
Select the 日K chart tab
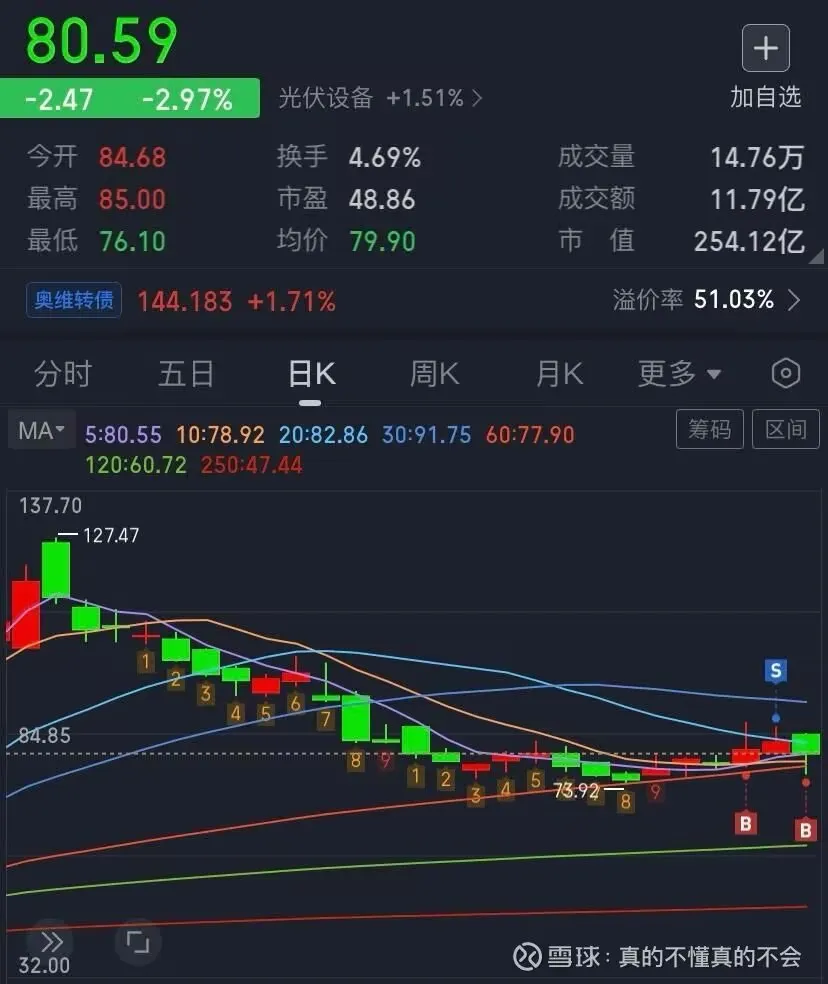pyautogui.click(x=311, y=374)
